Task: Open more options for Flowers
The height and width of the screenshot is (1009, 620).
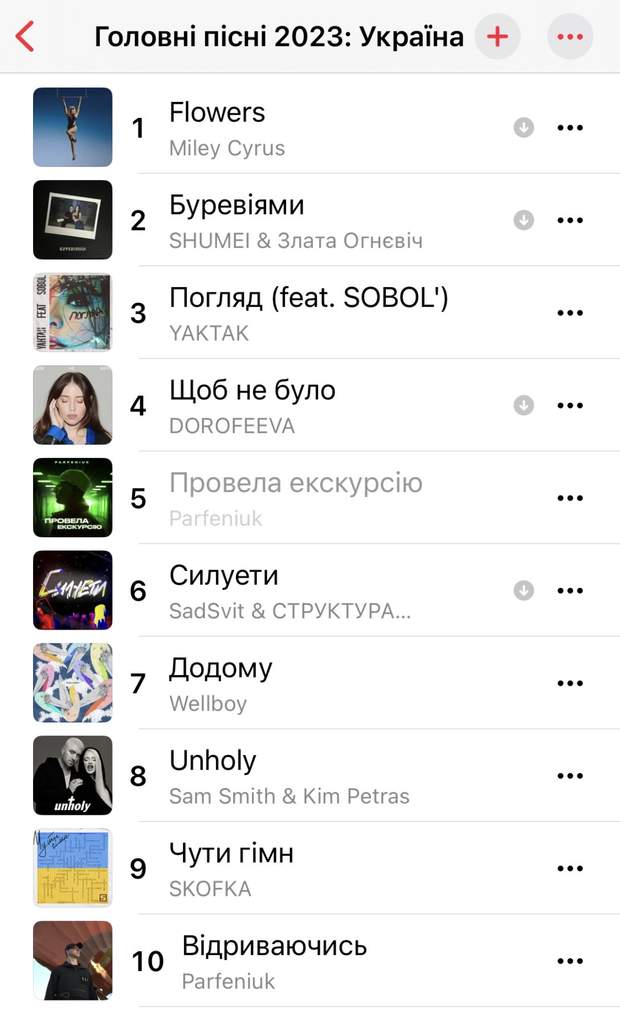Action: (570, 128)
